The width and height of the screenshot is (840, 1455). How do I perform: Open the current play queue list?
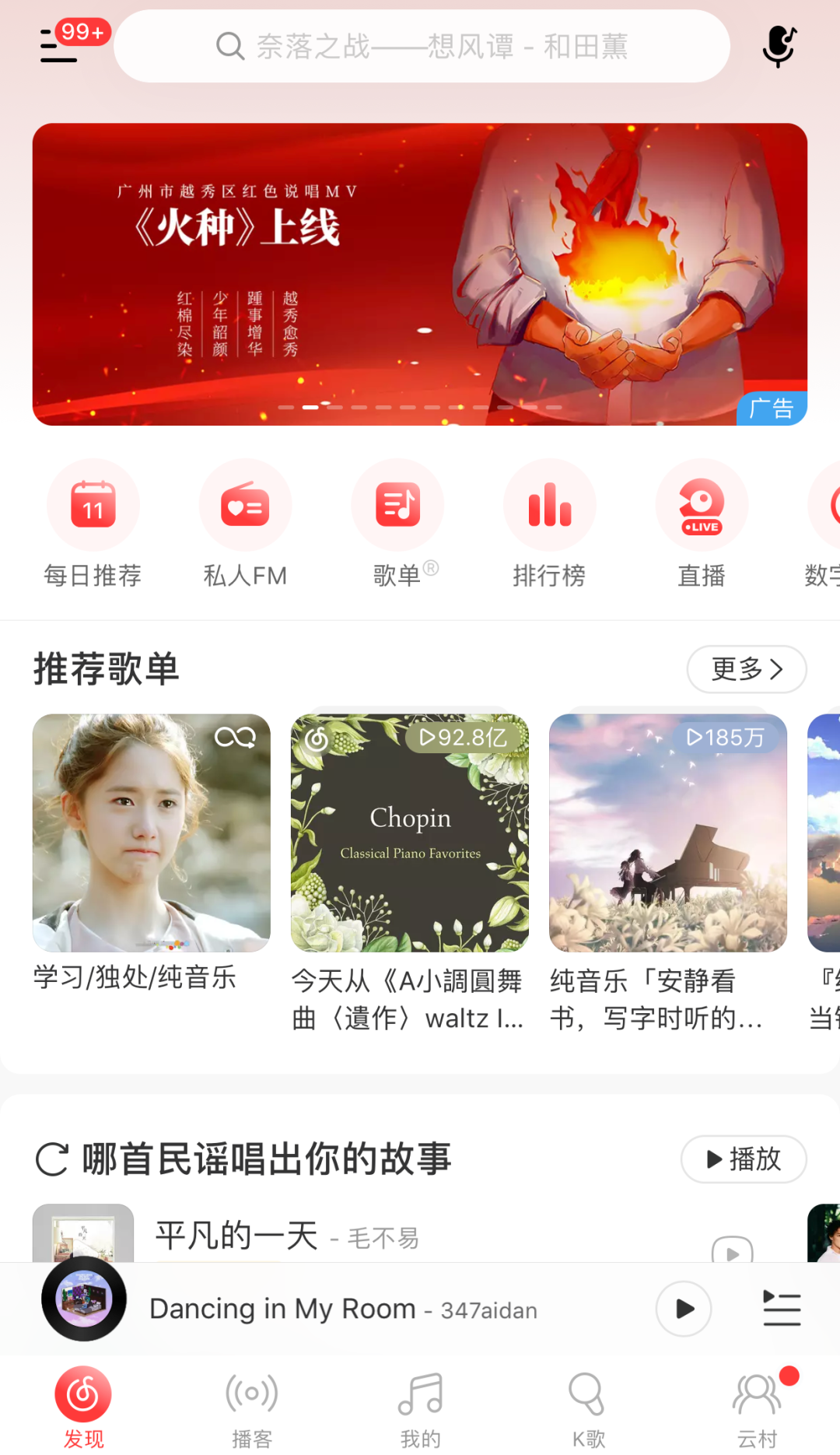tap(782, 1309)
